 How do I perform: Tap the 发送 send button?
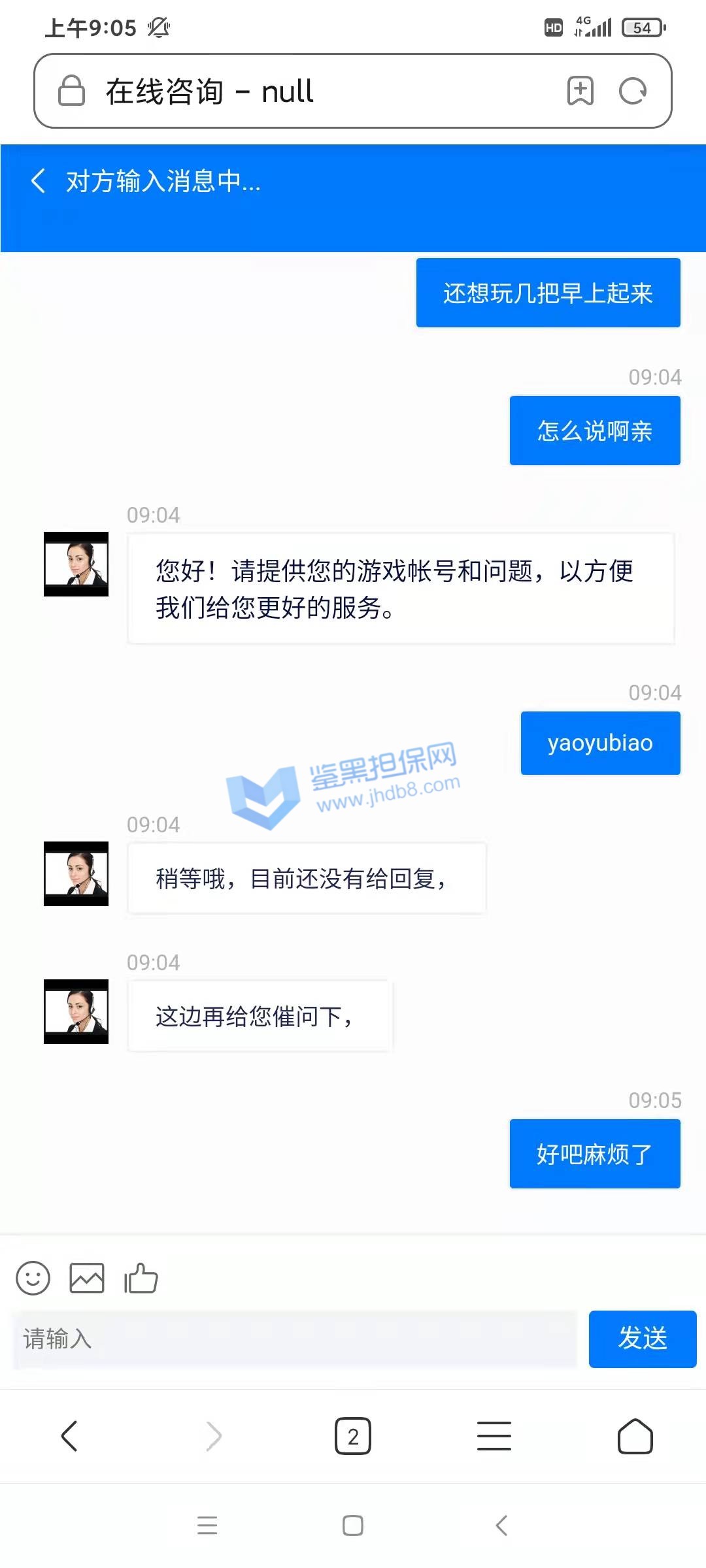(642, 1339)
